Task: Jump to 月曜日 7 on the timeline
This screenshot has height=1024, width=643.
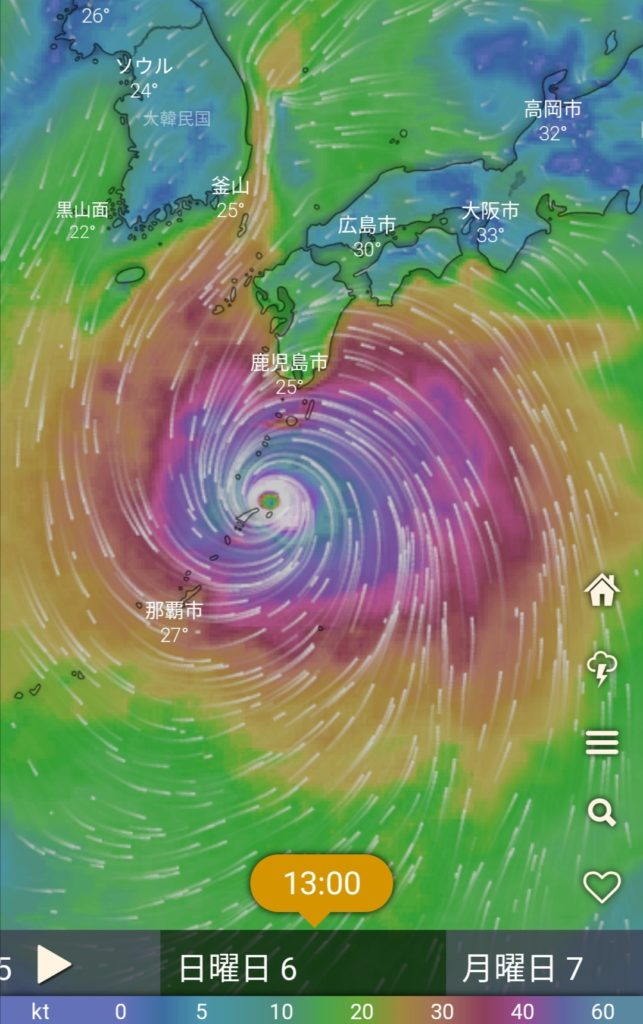Action: 522,968
